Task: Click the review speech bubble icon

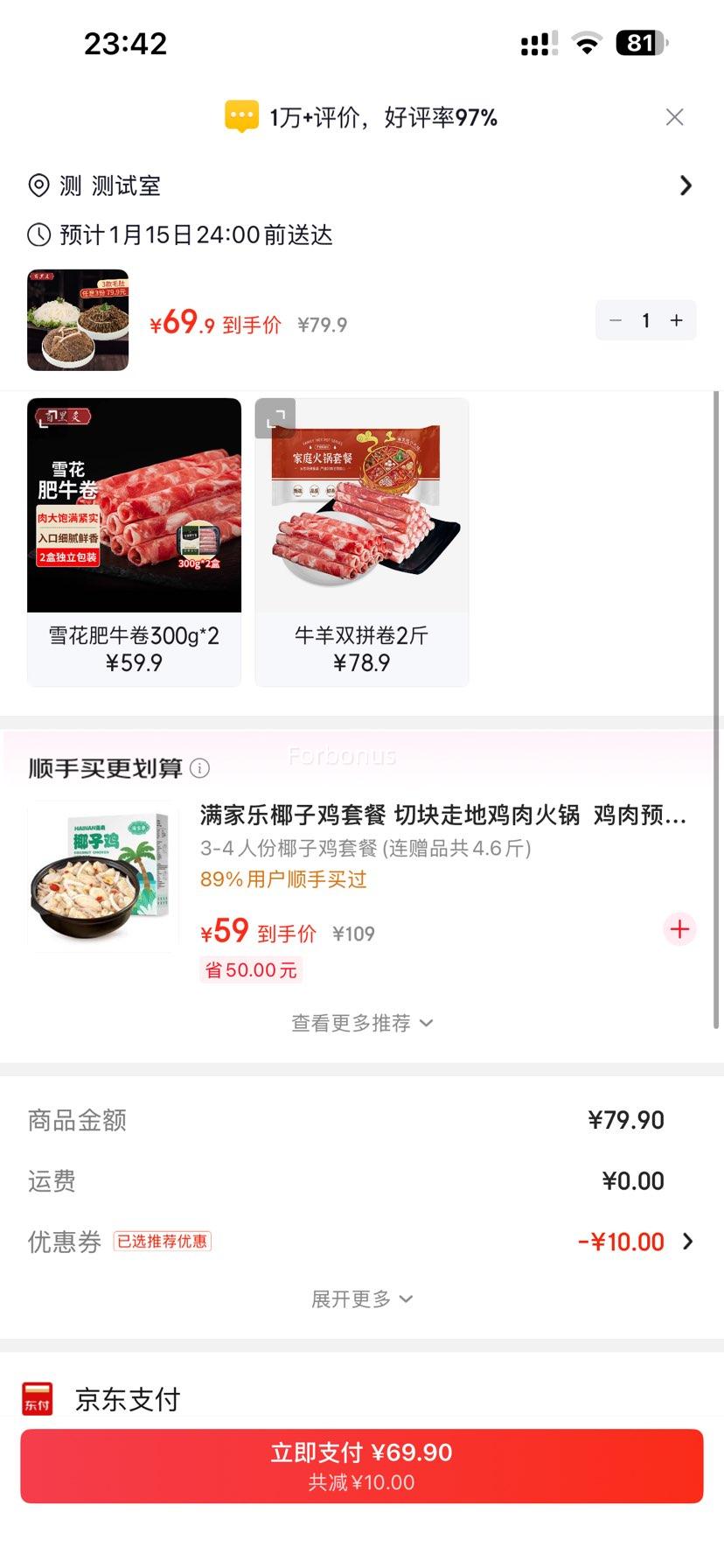Action: point(241,116)
